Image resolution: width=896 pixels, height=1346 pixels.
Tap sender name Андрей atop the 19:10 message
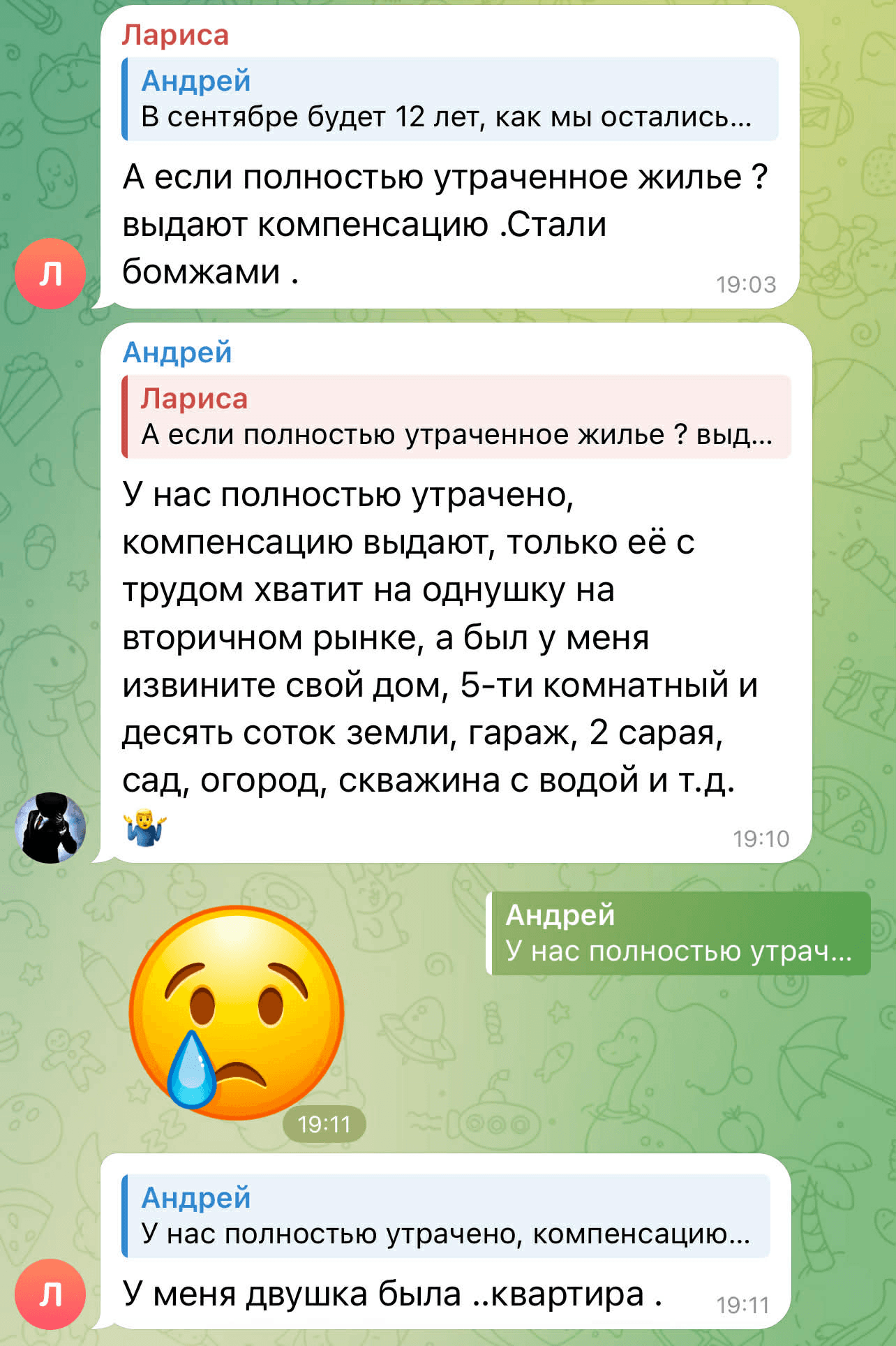[x=177, y=353]
